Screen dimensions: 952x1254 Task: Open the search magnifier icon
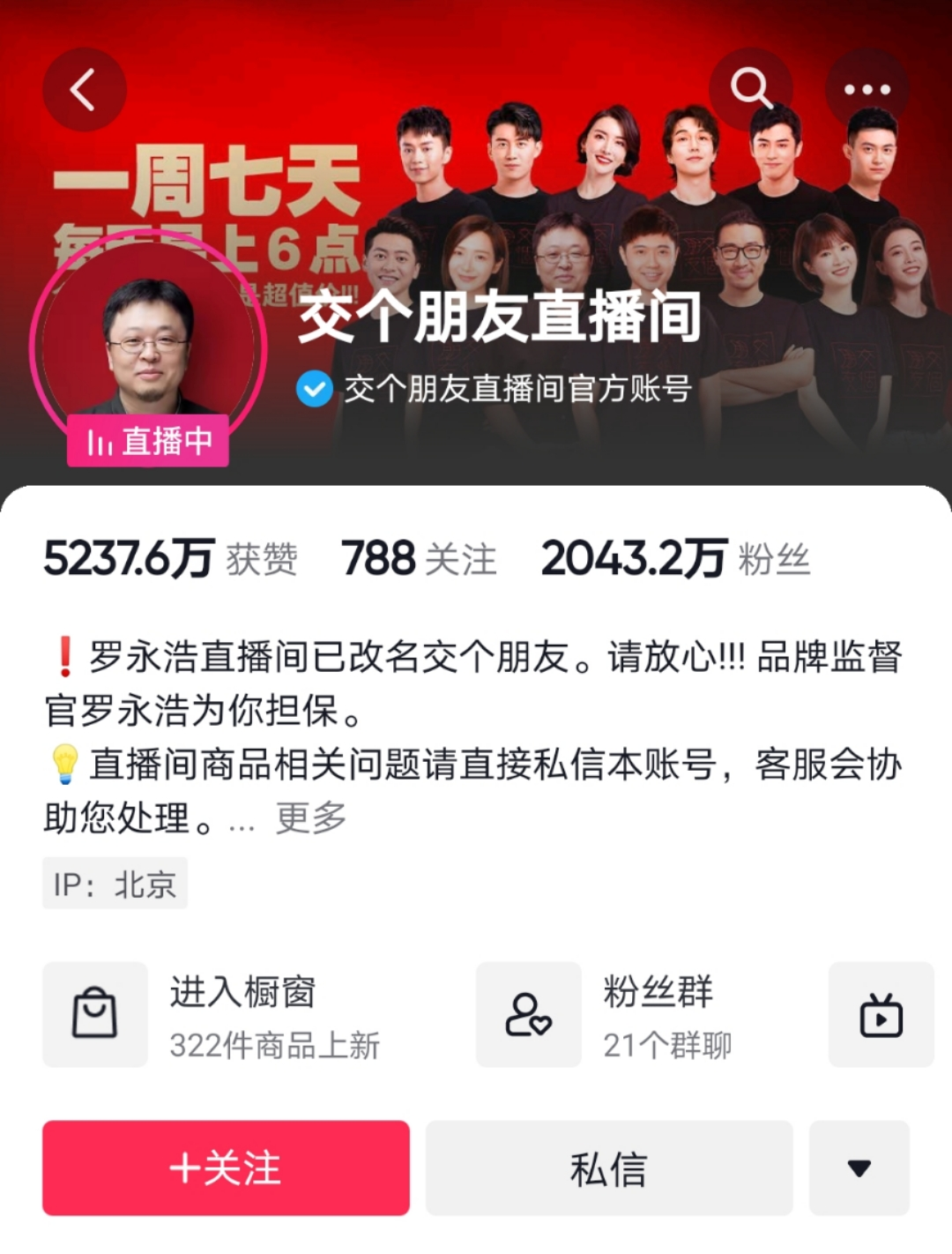pyautogui.click(x=751, y=88)
